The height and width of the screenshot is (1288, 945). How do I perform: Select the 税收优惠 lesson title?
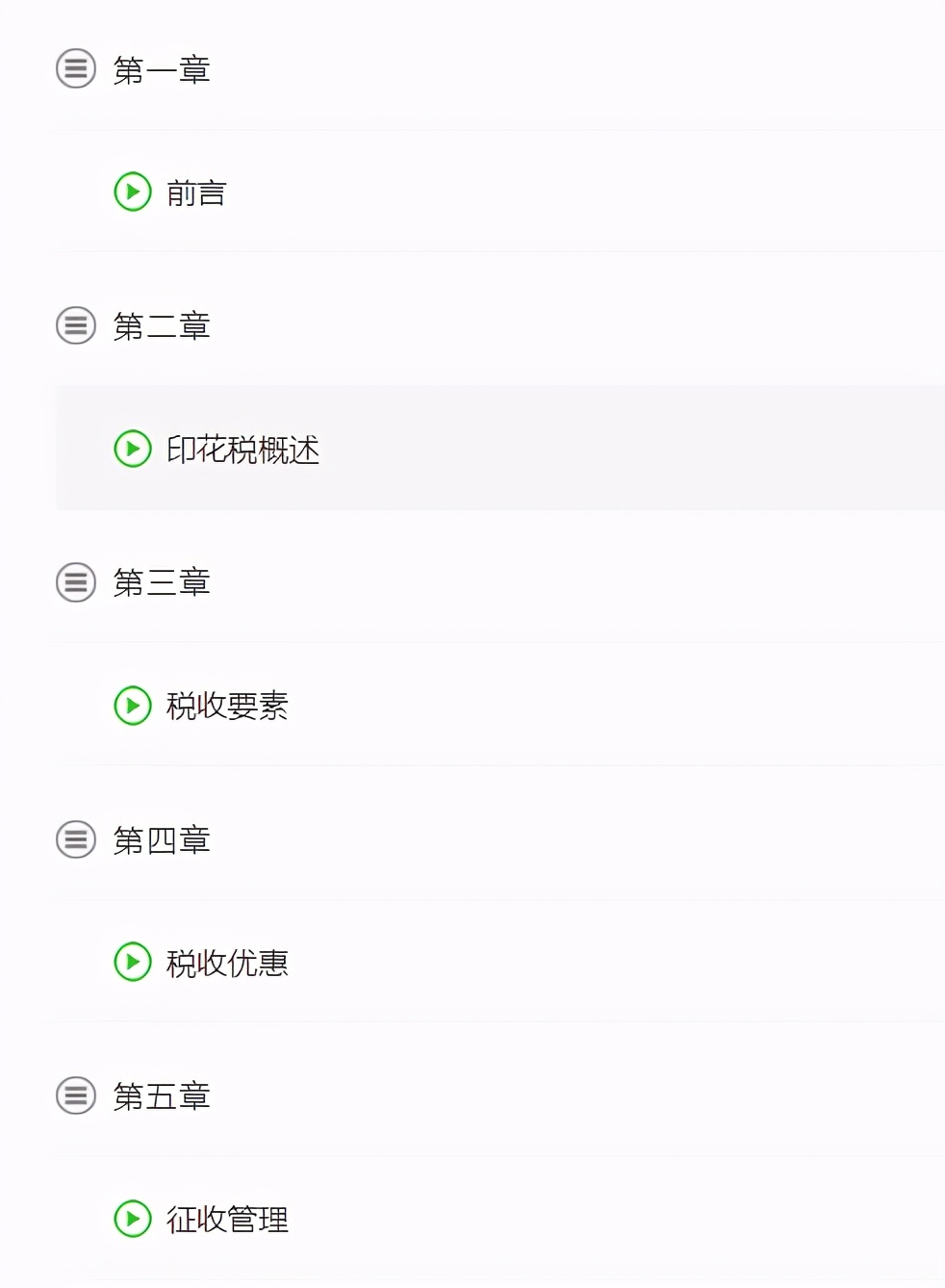pos(228,963)
